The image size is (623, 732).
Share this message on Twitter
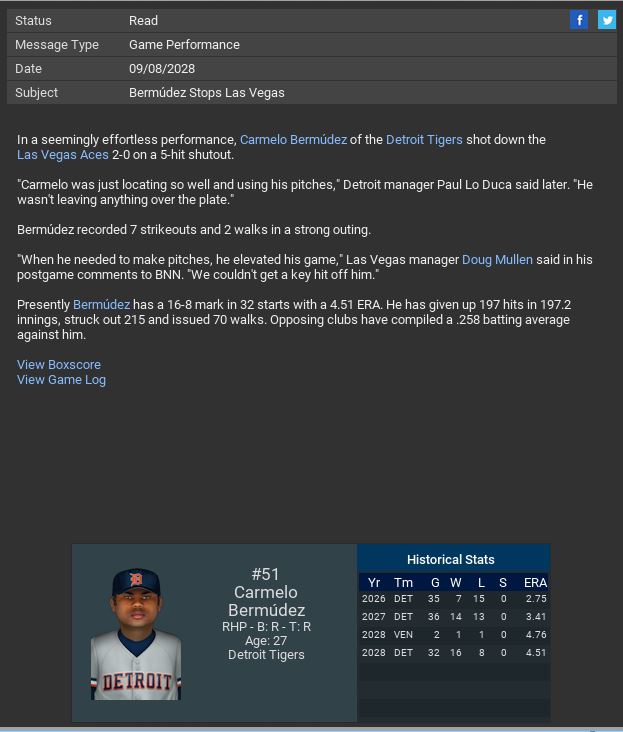click(607, 20)
